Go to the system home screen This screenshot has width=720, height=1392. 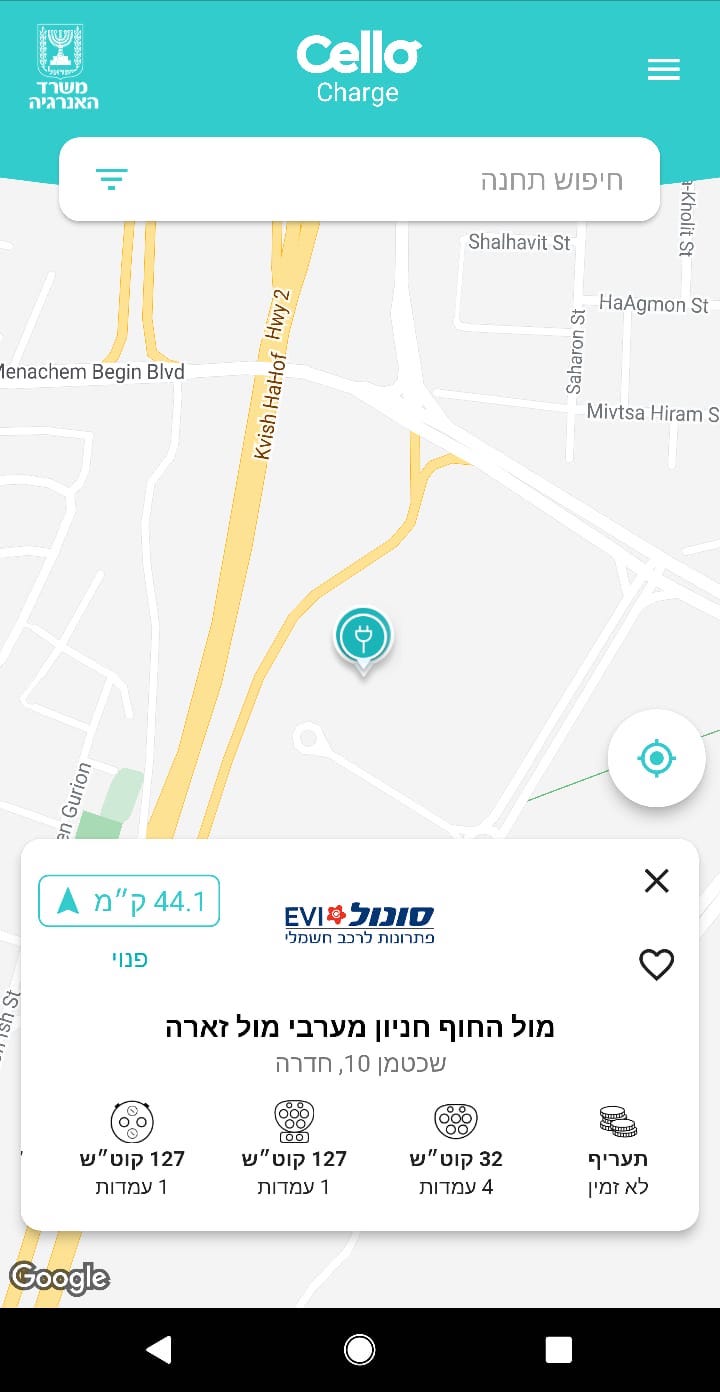click(x=359, y=1349)
